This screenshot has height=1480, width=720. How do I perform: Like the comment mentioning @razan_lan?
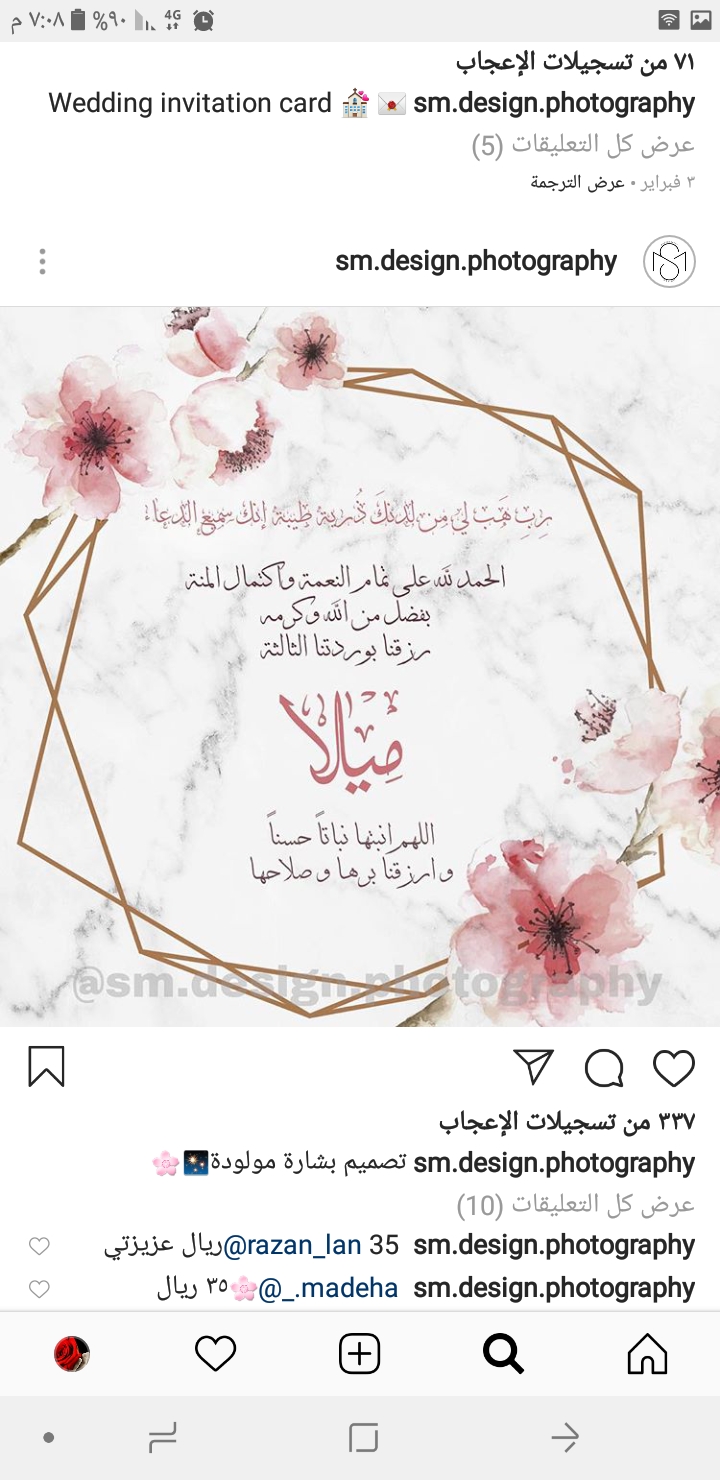click(x=39, y=1246)
